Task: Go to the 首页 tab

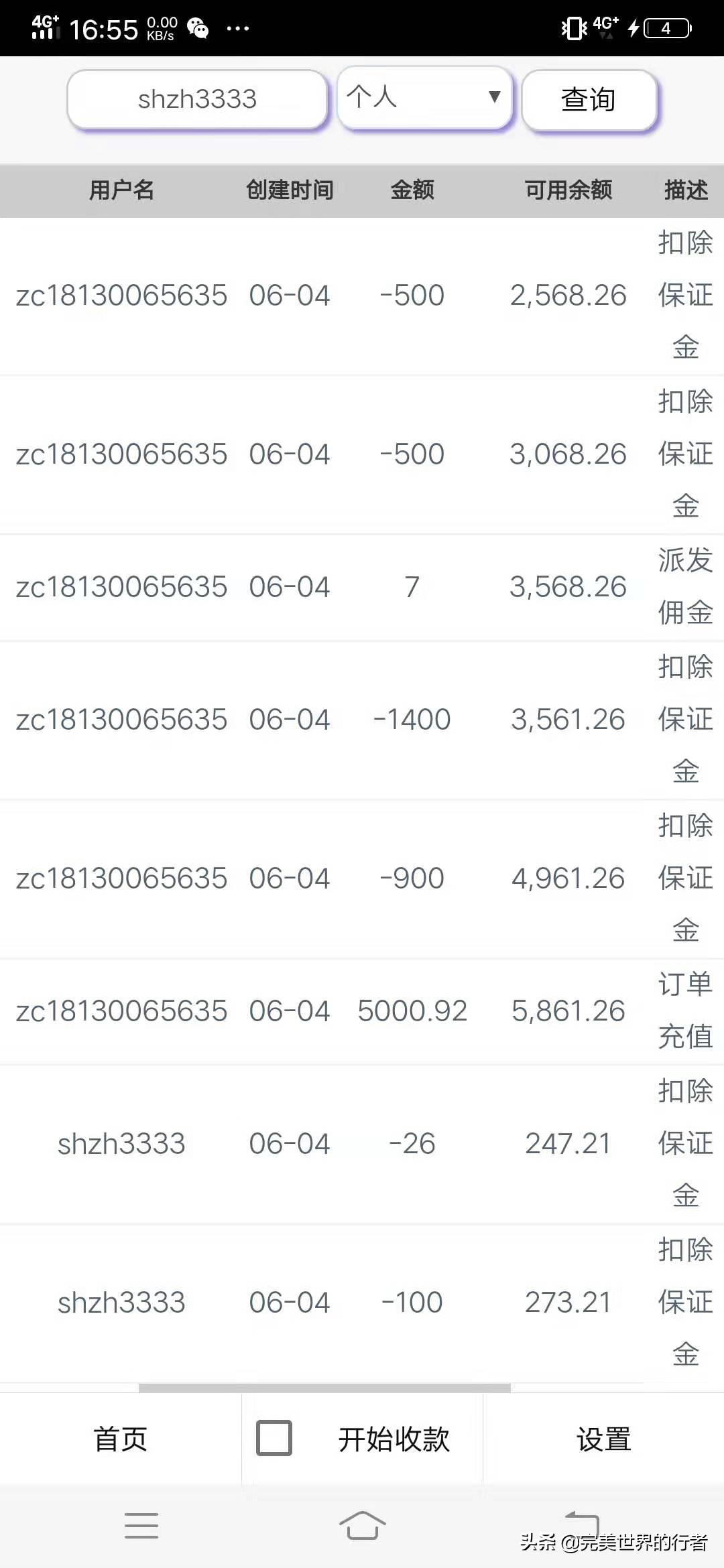Action: (121, 1439)
